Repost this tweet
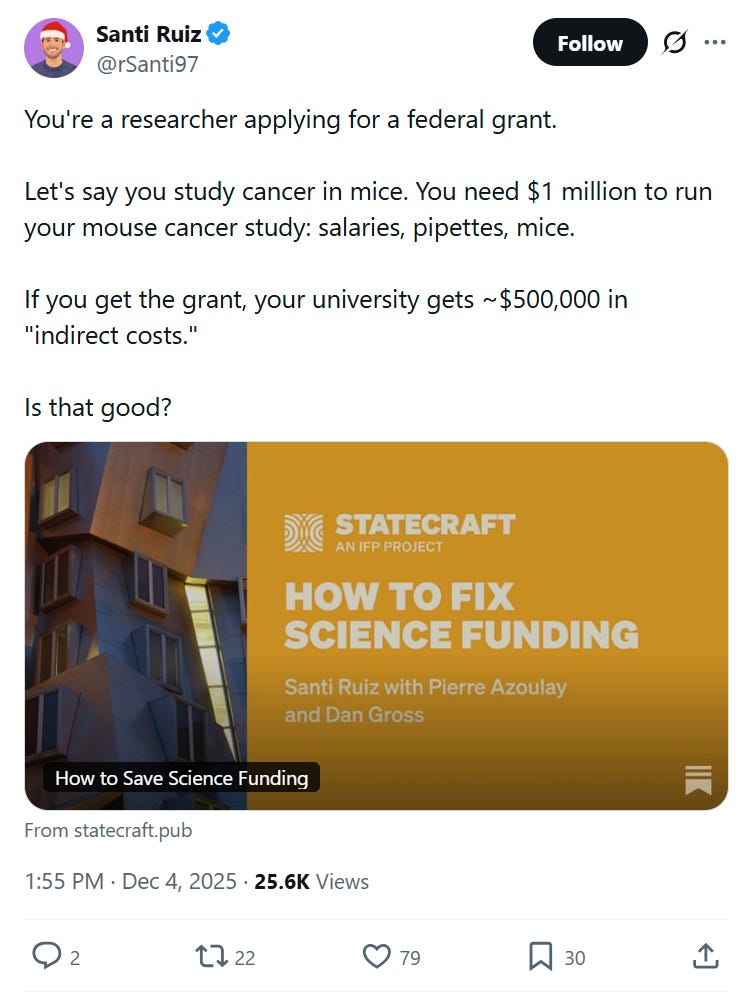Viewport: 753px width, 993px height. (x=212, y=957)
